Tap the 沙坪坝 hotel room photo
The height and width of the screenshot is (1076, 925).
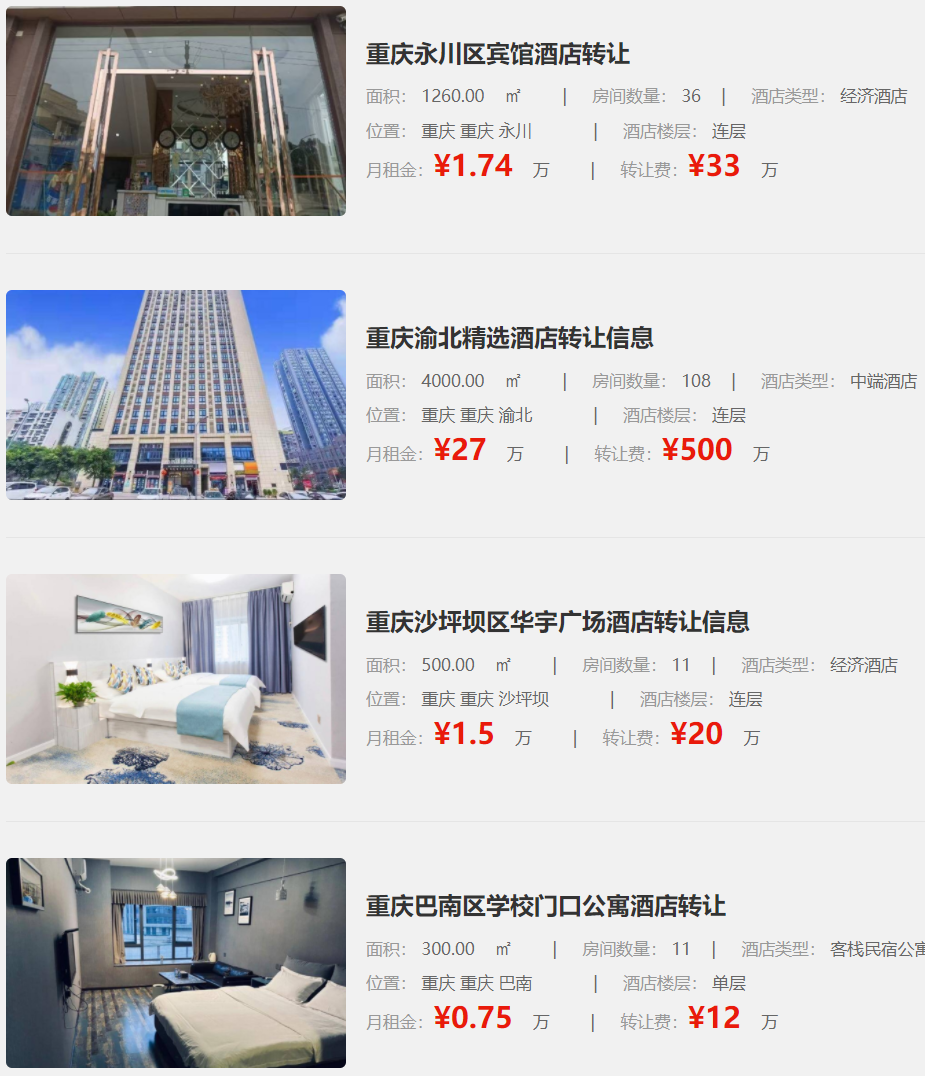coord(176,679)
